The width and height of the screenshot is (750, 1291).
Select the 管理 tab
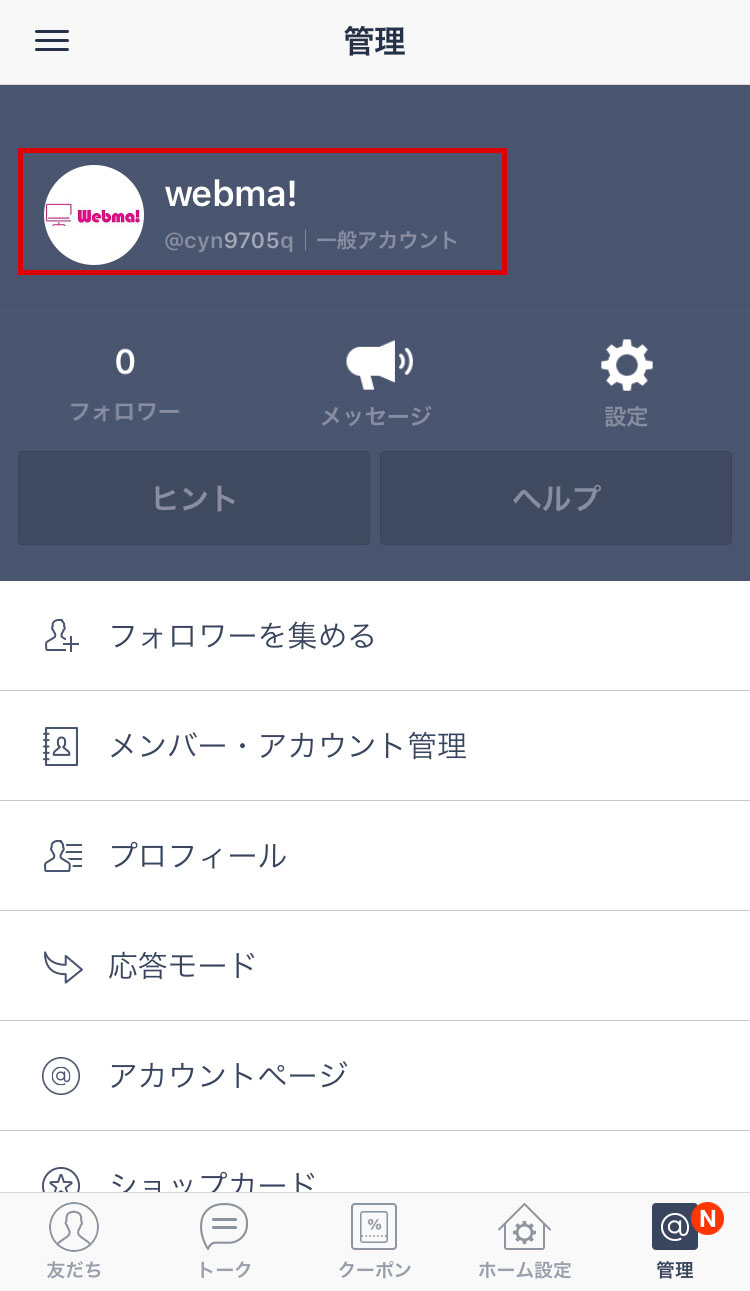(675, 1241)
